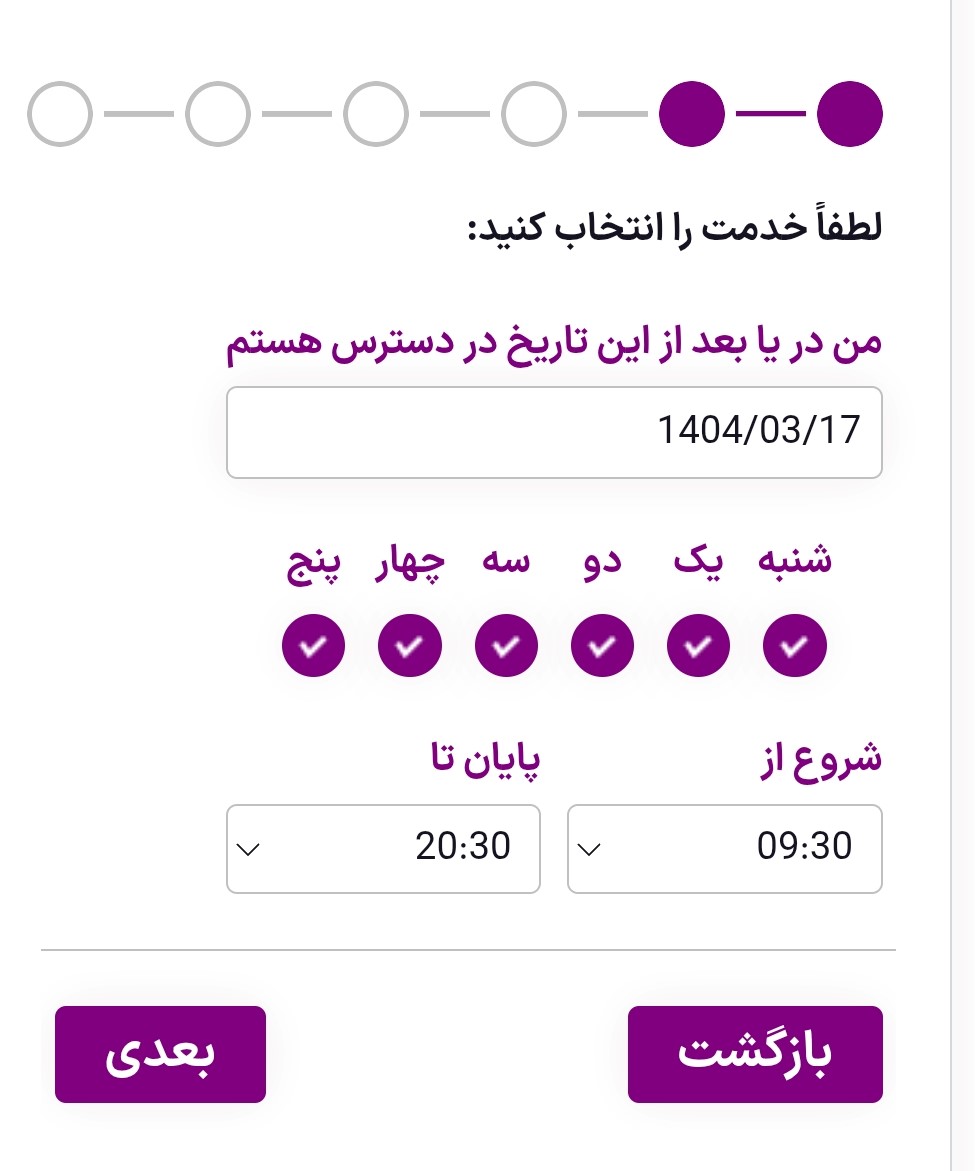This screenshot has height=1171, width=975.
Task: Go back with the بازگشت button
Action: 755,1054
